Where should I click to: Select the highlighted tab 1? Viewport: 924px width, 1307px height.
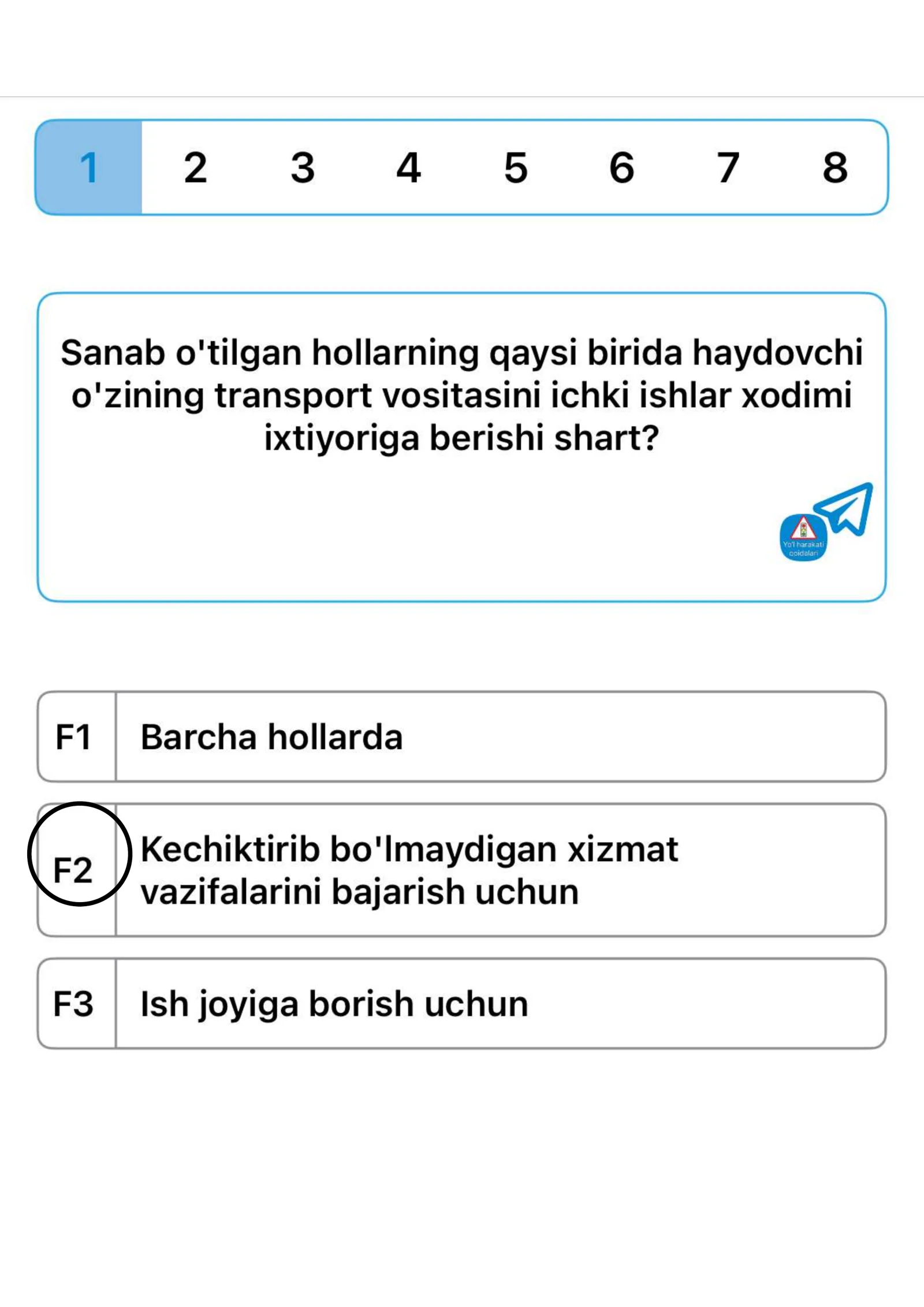88,169
